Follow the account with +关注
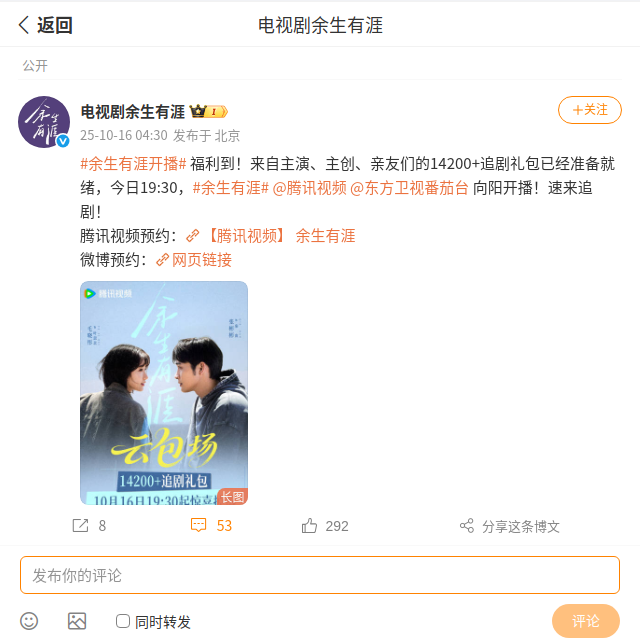This screenshot has width=640, height=640. click(590, 110)
